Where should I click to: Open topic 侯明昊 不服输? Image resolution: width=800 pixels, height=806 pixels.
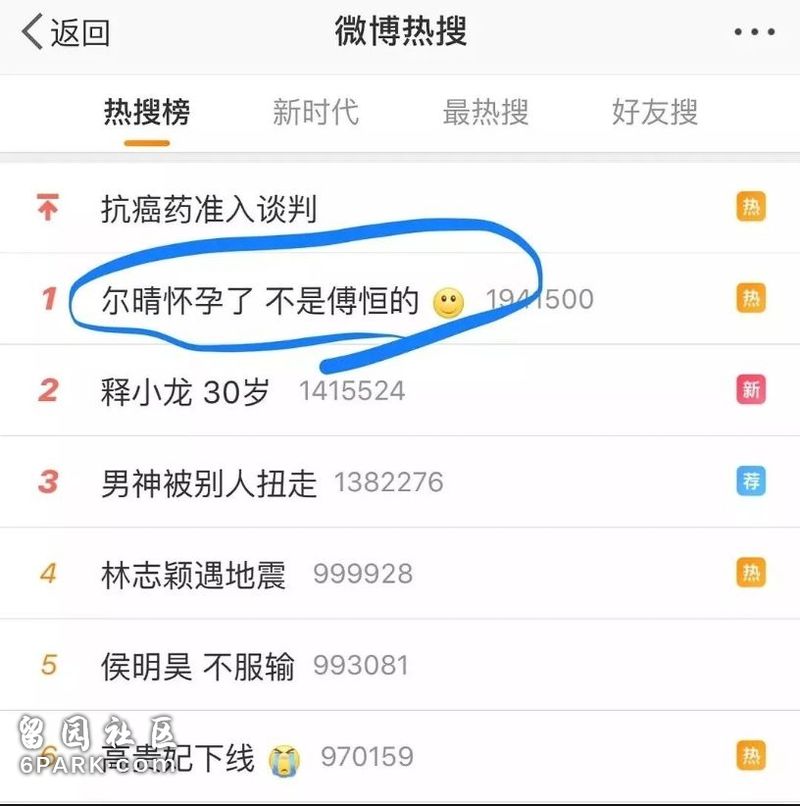[x=198, y=665]
